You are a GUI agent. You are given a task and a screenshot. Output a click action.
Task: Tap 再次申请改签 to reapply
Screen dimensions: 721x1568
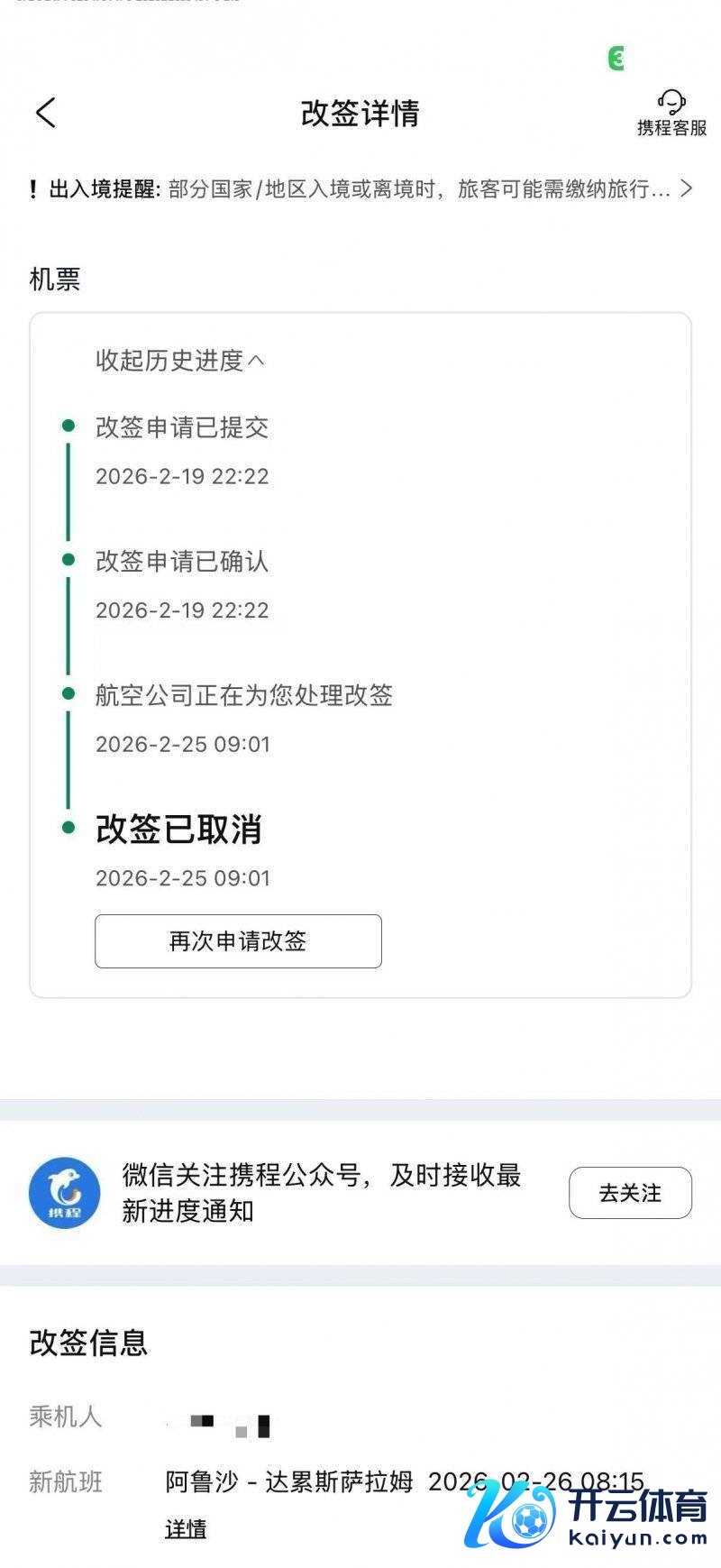click(238, 941)
